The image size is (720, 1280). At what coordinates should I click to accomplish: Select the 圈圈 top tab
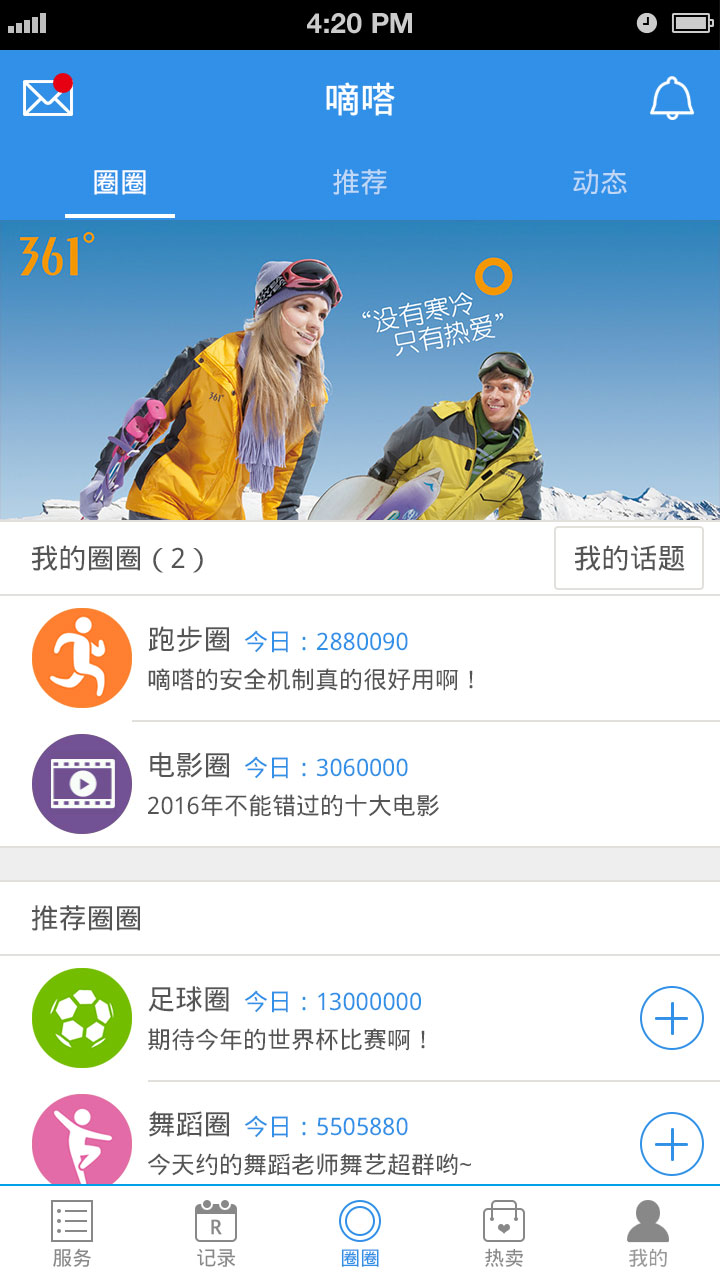pos(120,182)
